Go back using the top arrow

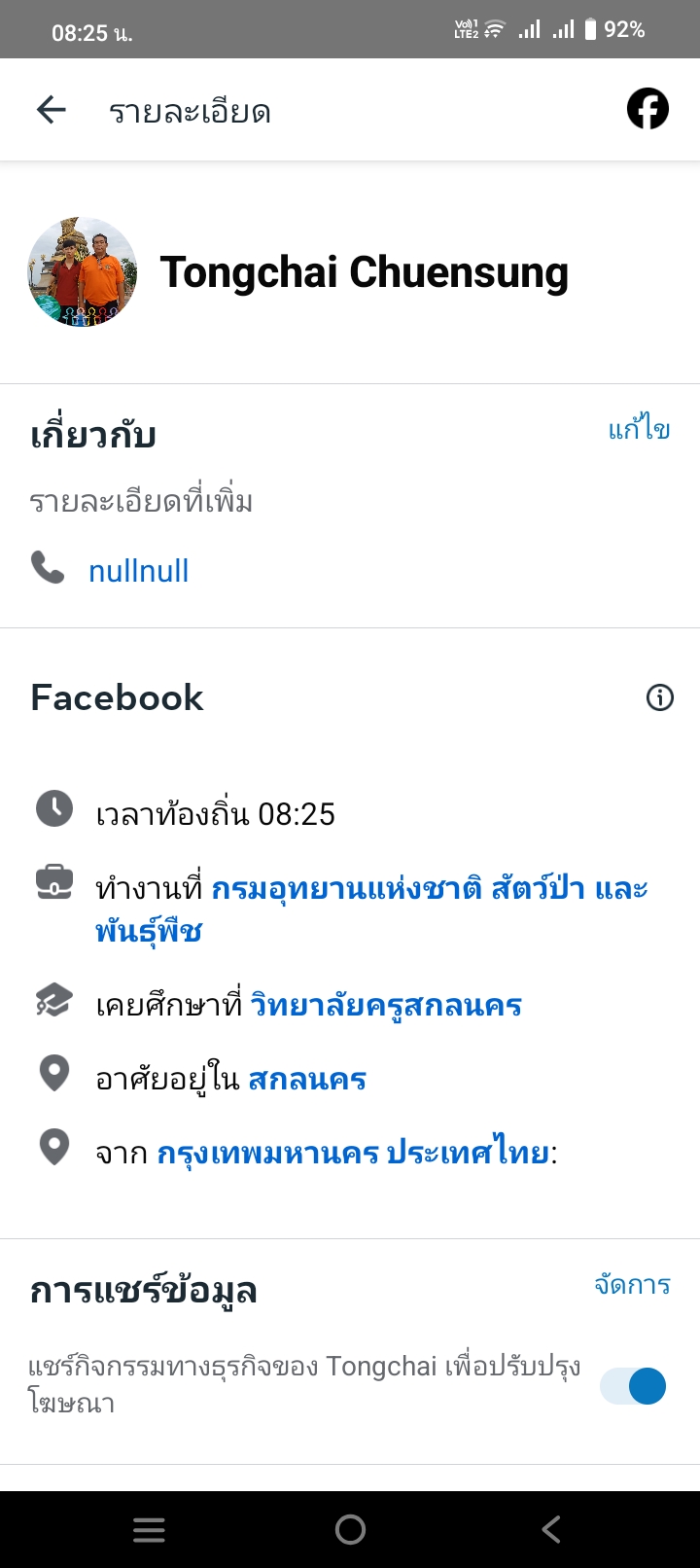coord(52,110)
